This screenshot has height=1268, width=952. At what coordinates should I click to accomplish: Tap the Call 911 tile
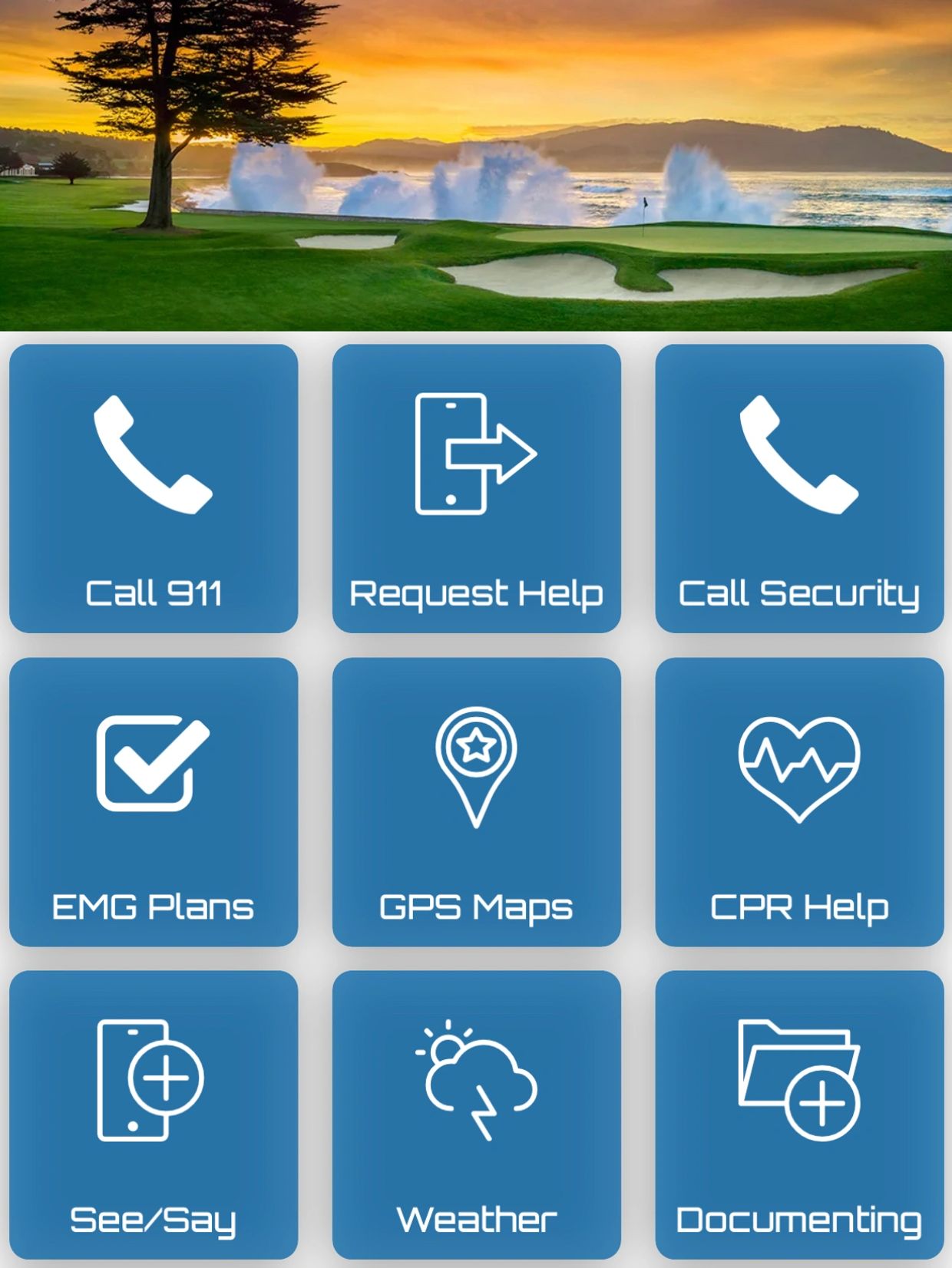tap(154, 488)
